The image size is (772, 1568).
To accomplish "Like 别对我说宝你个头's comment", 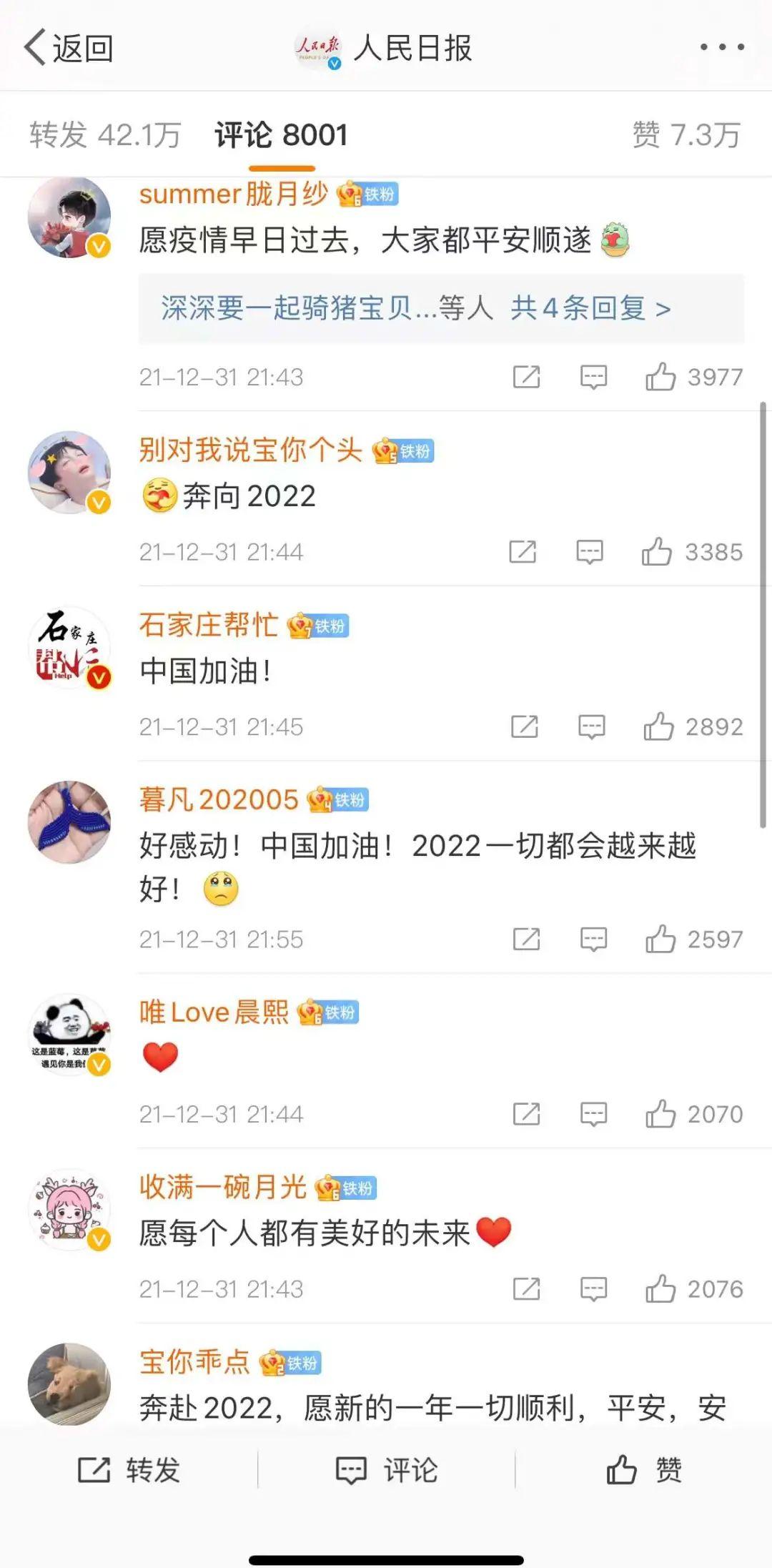I will (x=657, y=552).
